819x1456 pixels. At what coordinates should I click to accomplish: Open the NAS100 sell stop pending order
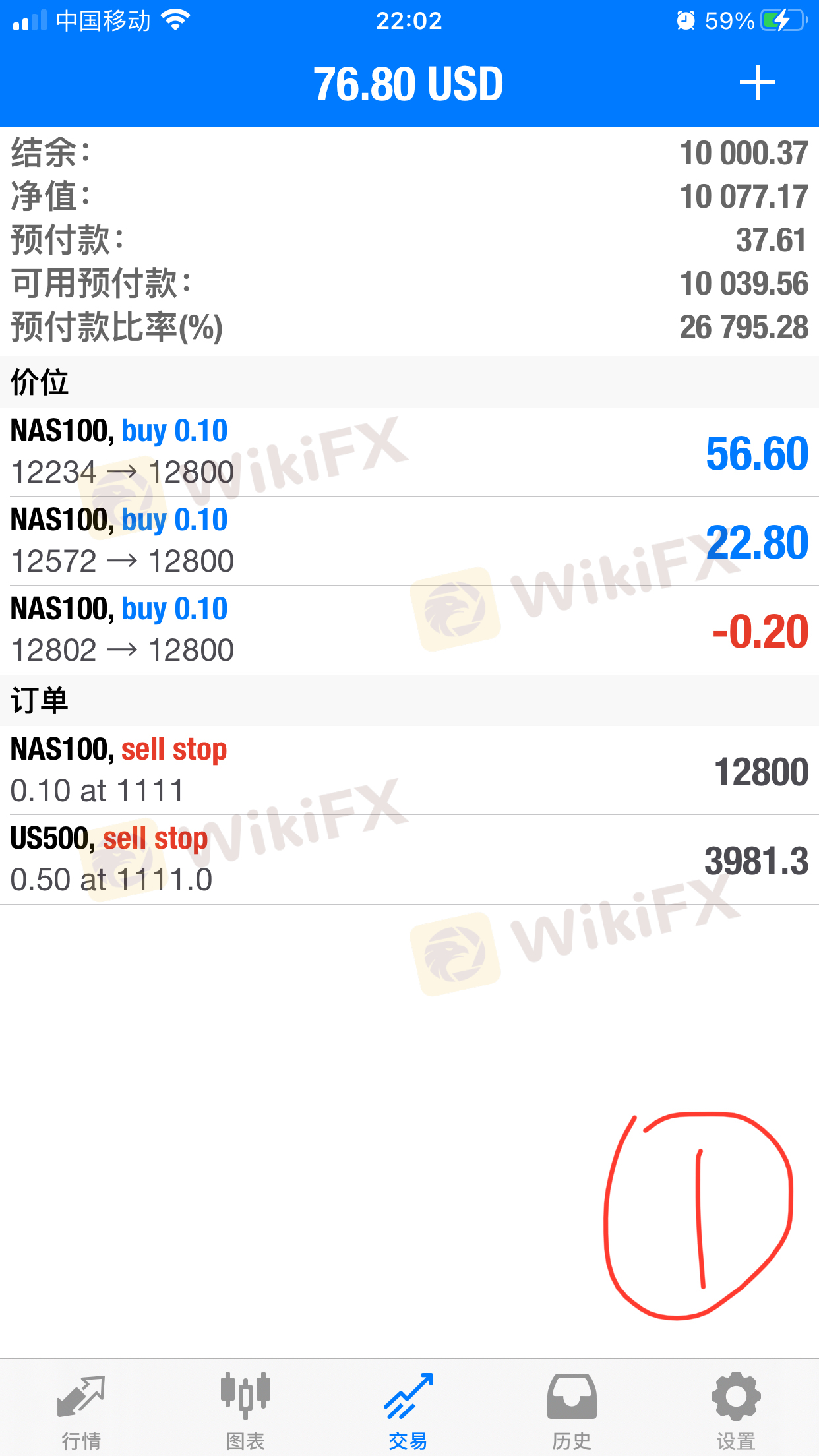(x=409, y=770)
